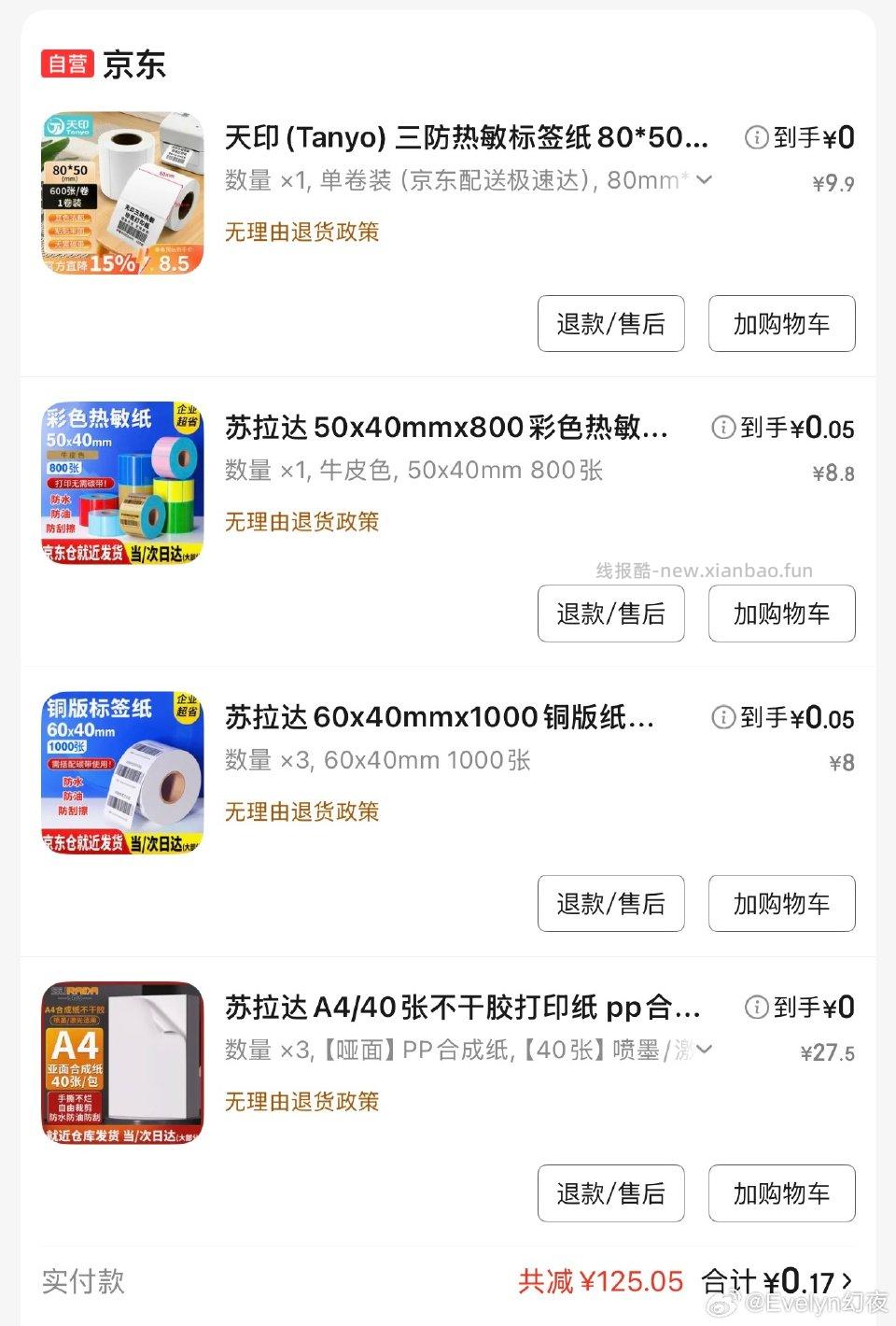Expand the 80mm spec dropdown on Tanyo item
This screenshot has height=1326, width=896.
706,180
